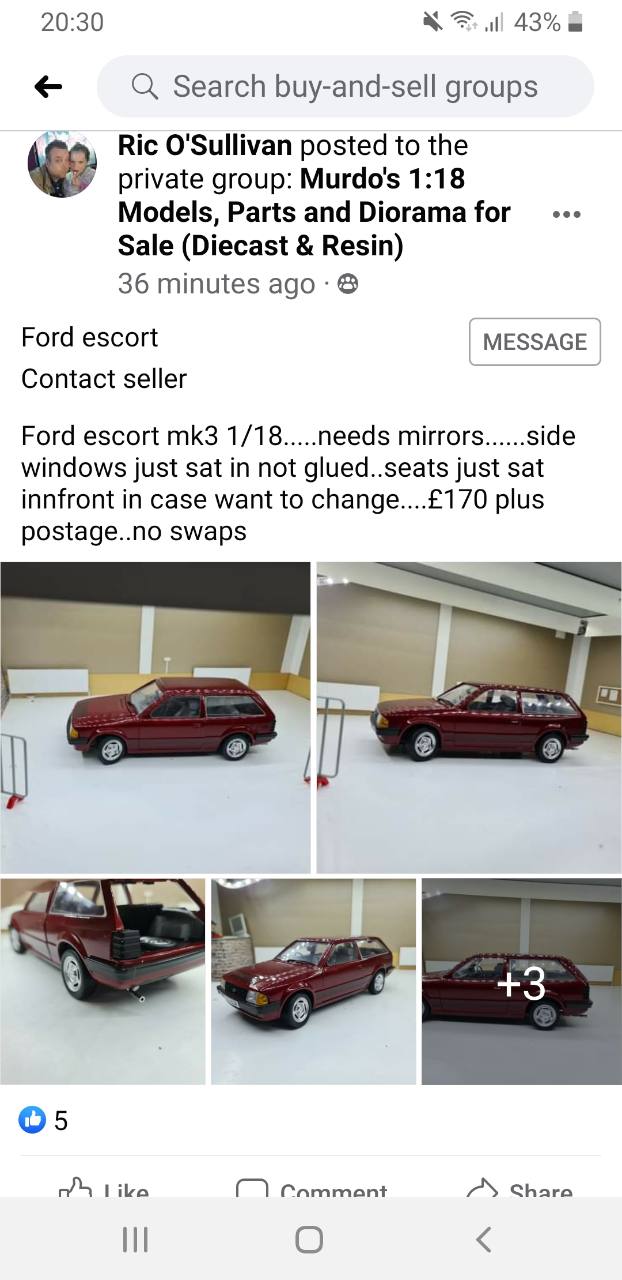Open the Search buy-and-sell groups field
Image resolution: width=622 pixels, height=1280 pixels.
click(x=345, y=87)
